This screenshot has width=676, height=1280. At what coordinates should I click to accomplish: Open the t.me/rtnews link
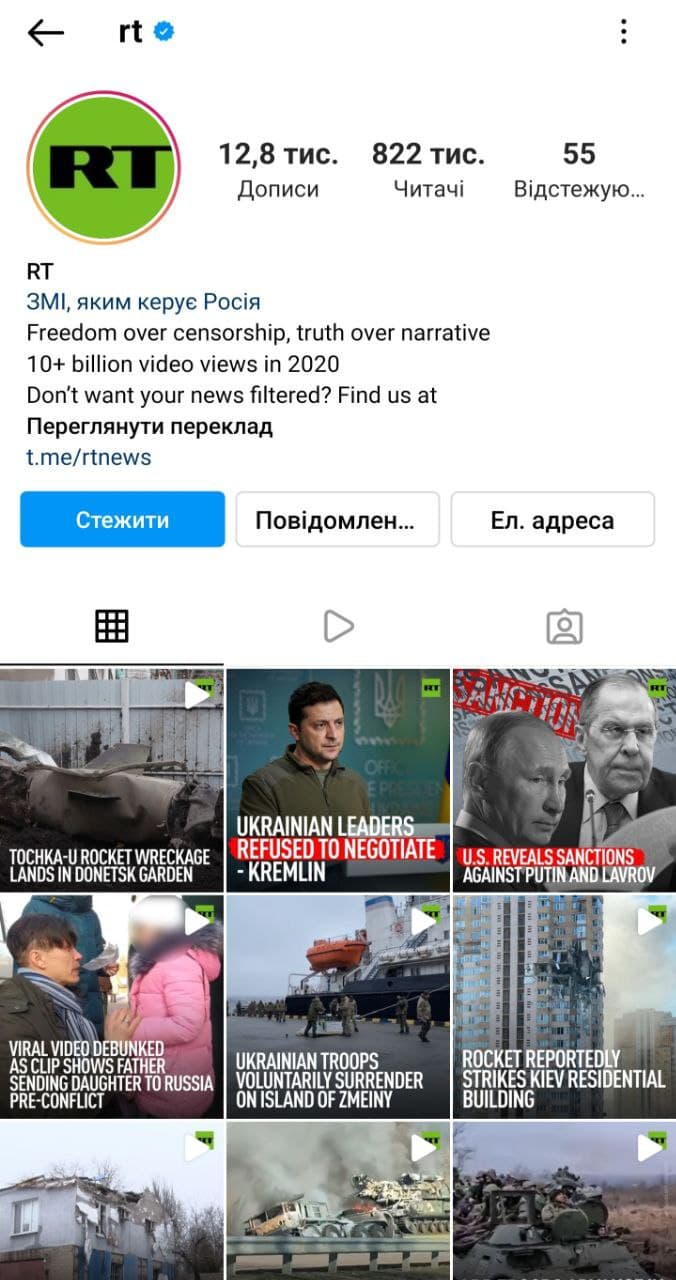89,458
